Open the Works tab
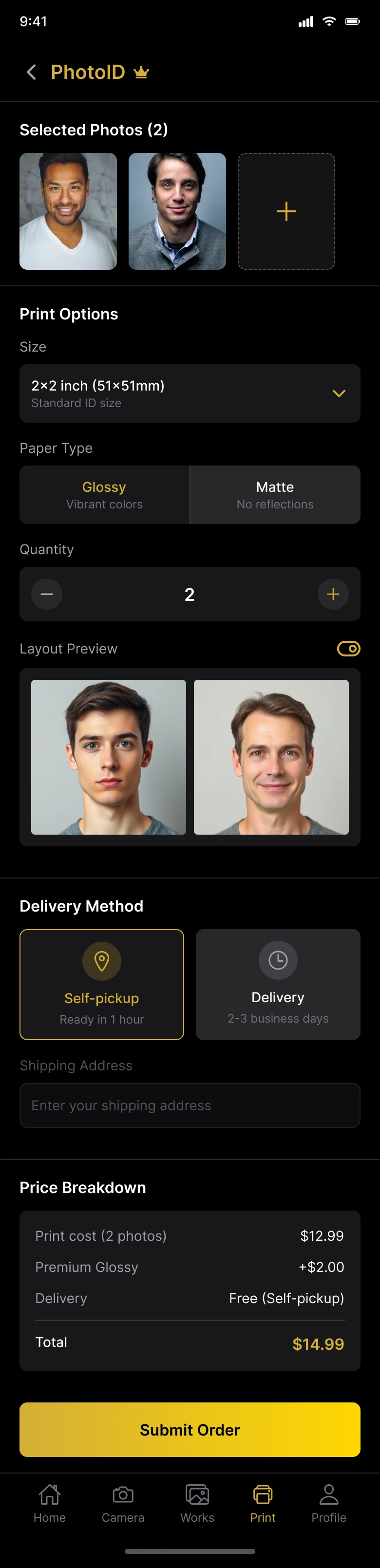This screenshot has height=1568, width=380. point(197,1504)
